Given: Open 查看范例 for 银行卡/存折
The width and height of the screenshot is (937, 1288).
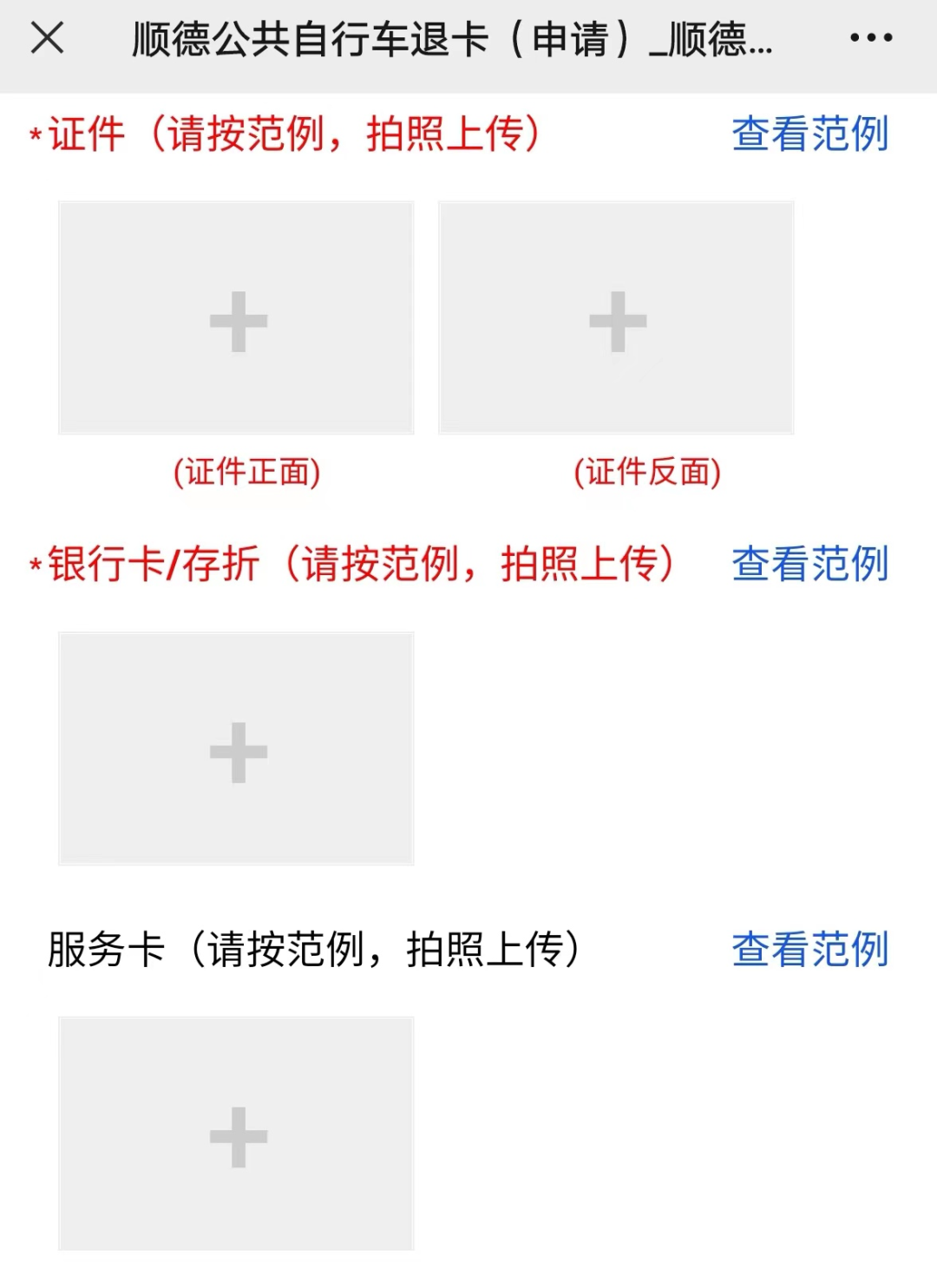Looking at the screenshot, I should [x=810, y=564].
